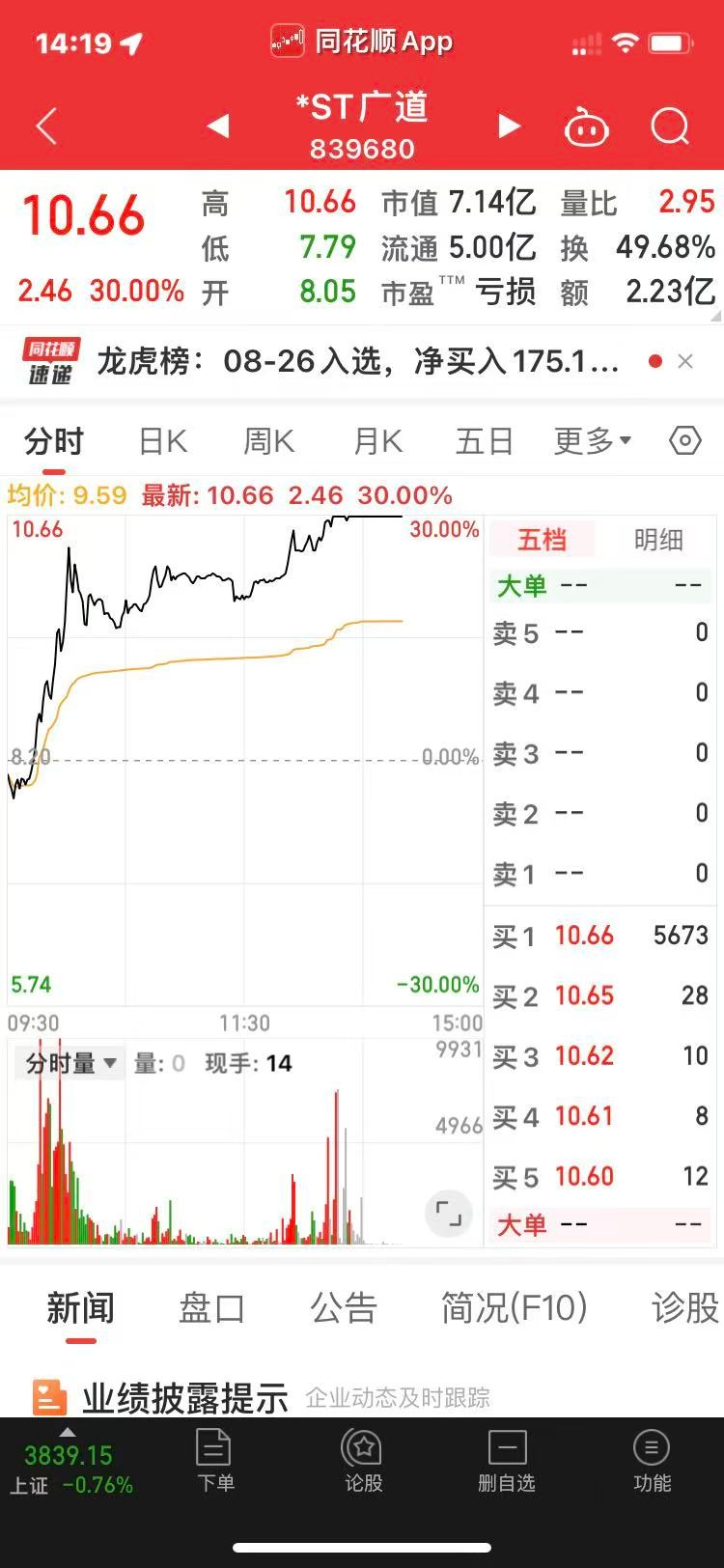Switch to the 月K chart tab

pyautogui.click(x=377, y=441)
